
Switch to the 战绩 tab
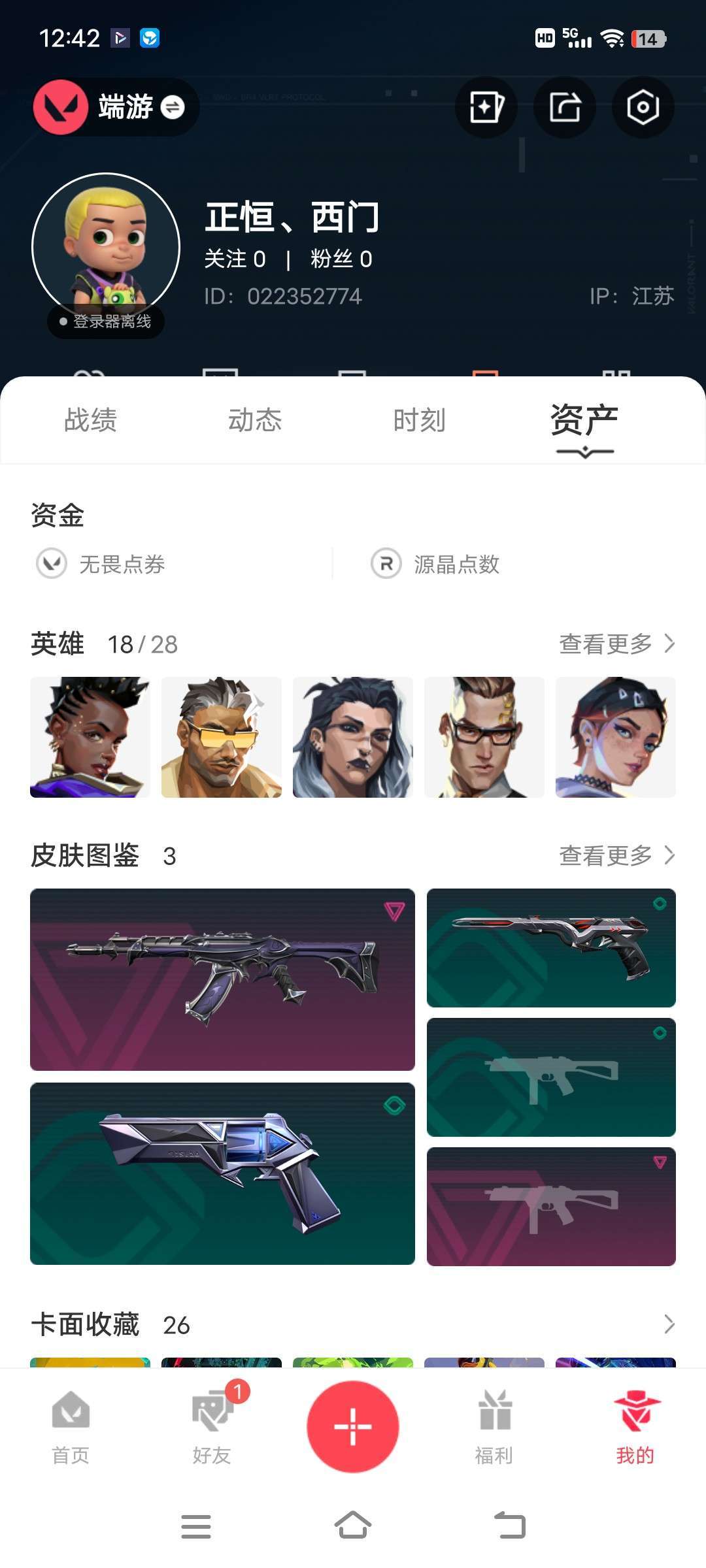click(90, 420)
